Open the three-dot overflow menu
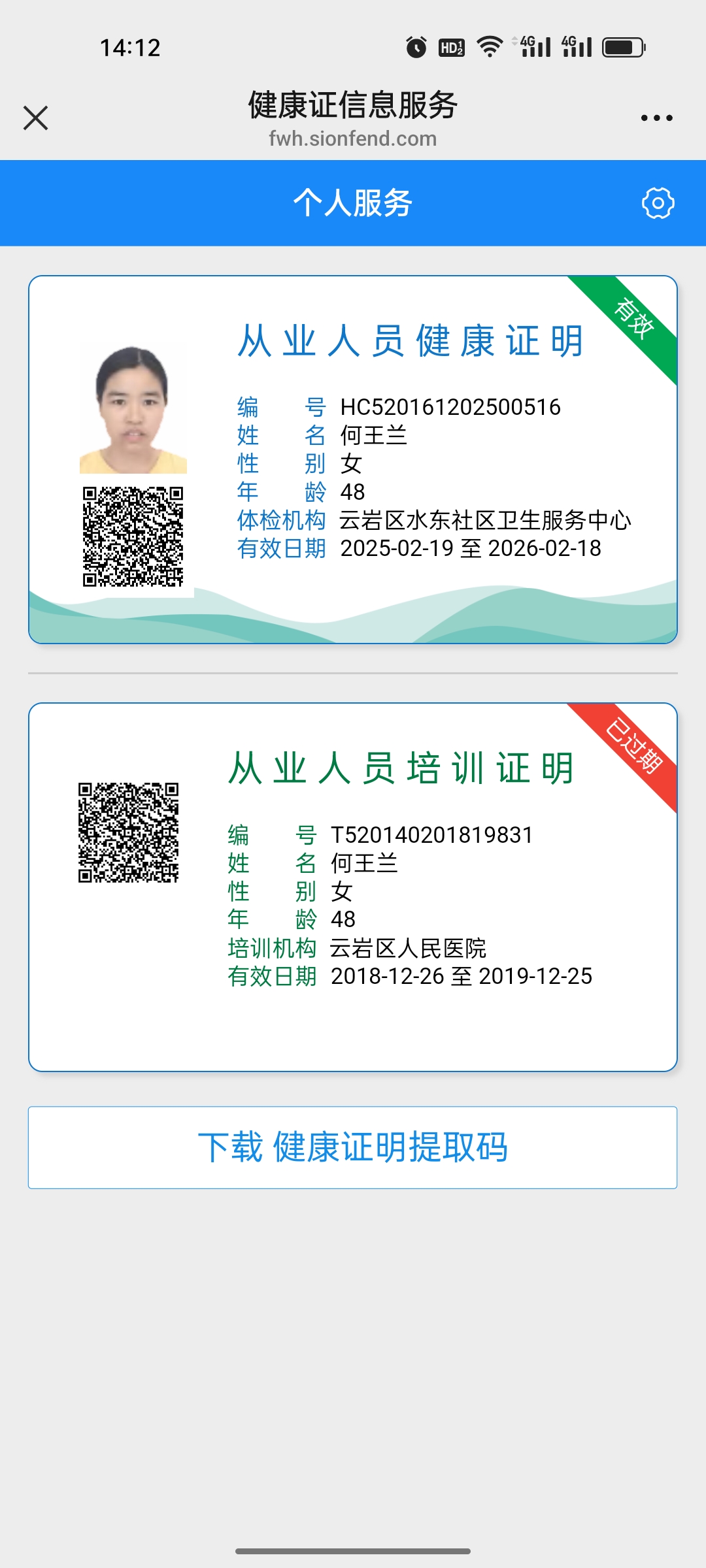 656,118
